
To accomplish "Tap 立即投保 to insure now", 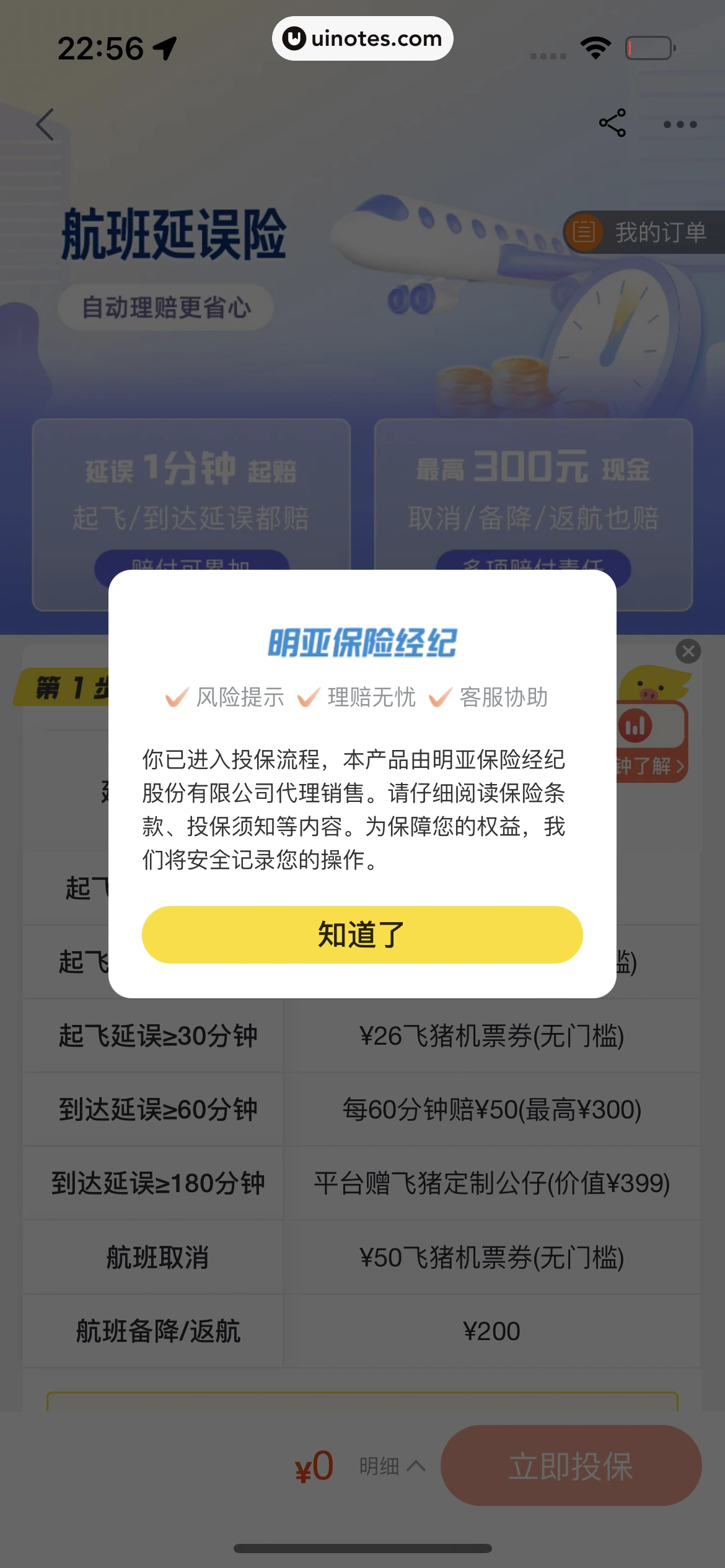I will (571, 1466).
